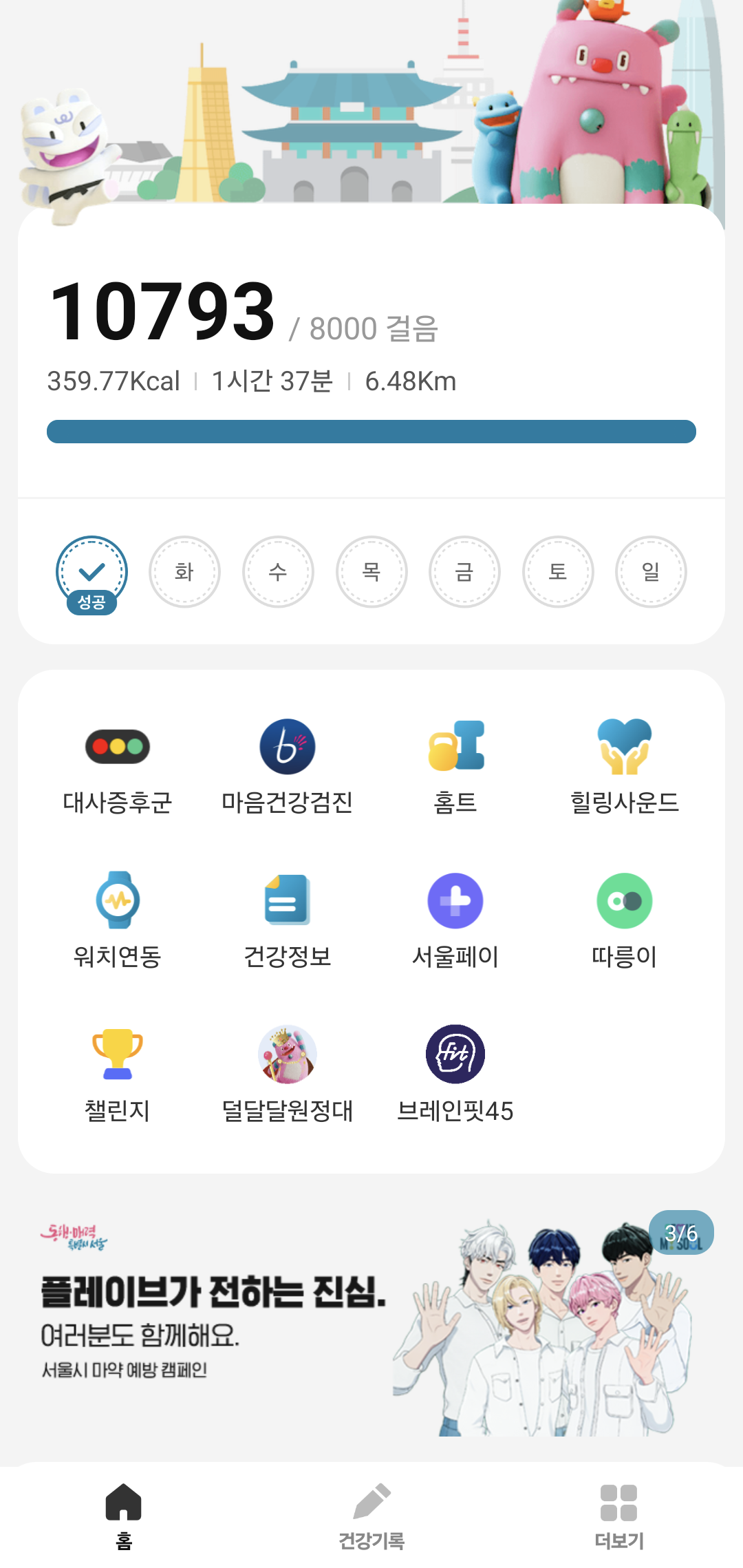
Task: Open the 10793 step count details
Action: [x=163, y=313]
